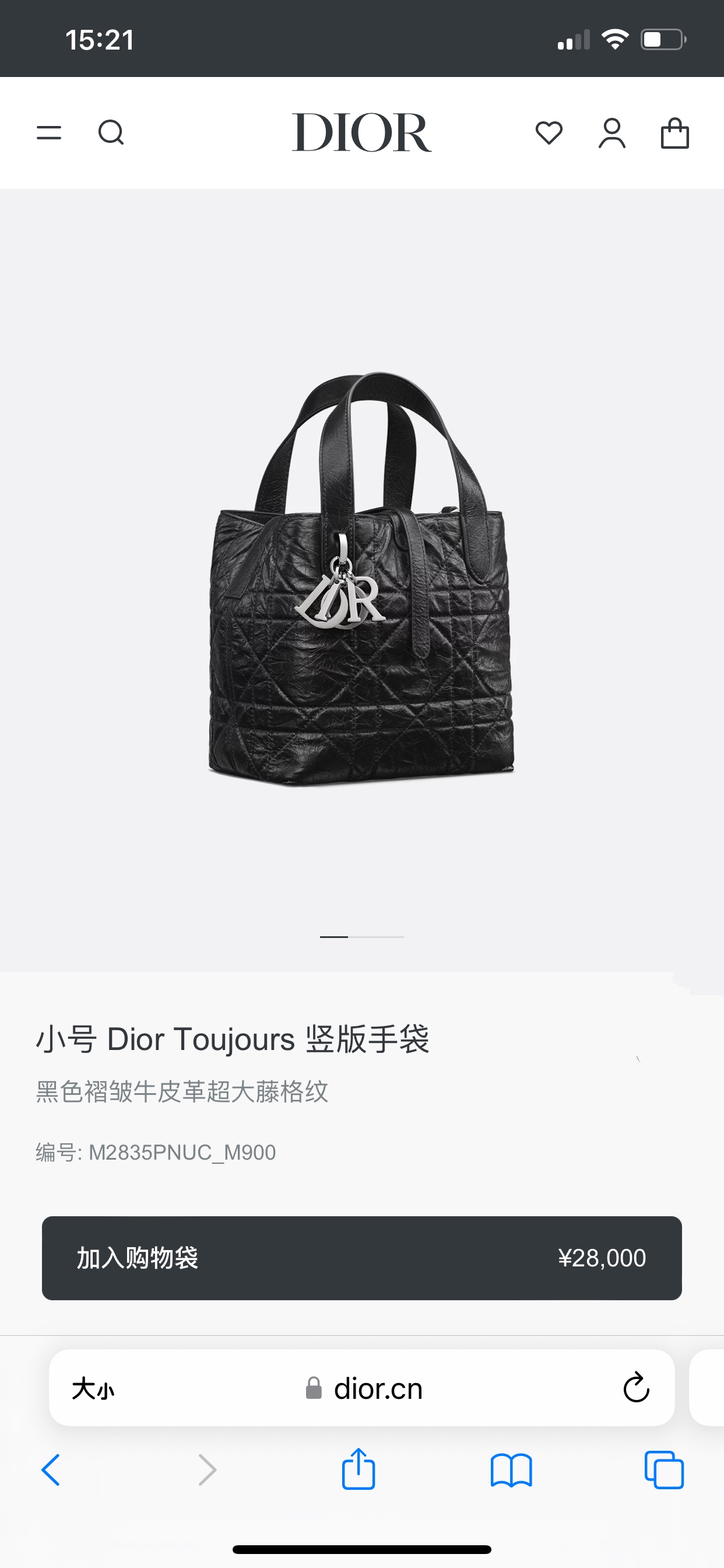Viewport: 724px width, 1568px height.
Task: View the Dior Toujours bag photo
Action: click(361, 578)
